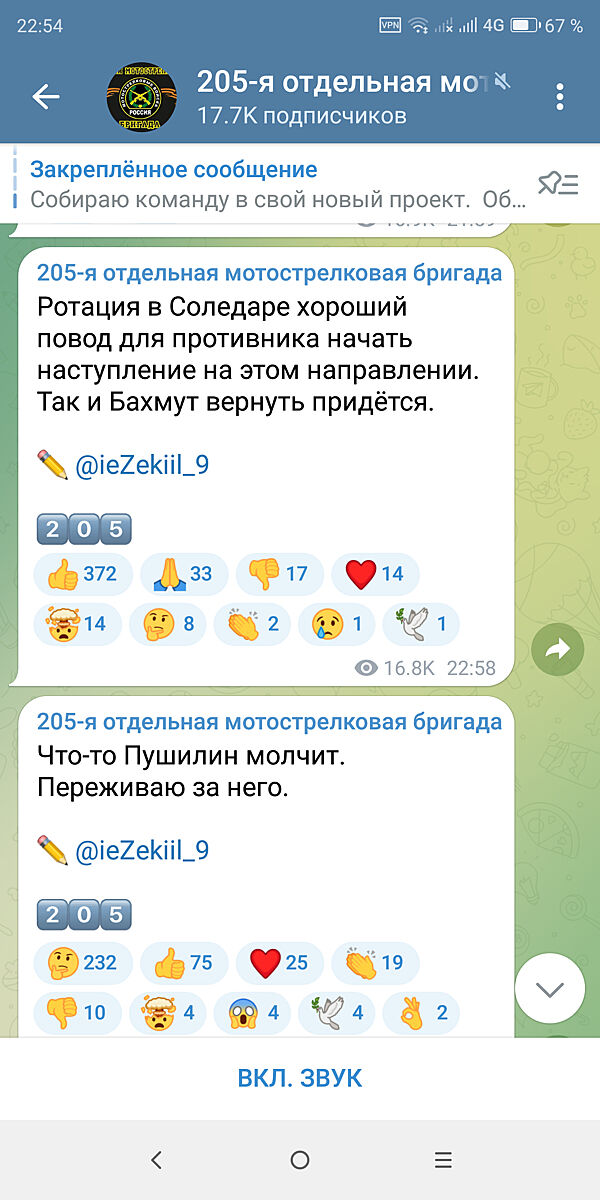The width and height of the screenshot is (600, 1200).
Task: Open the @ieZekiil_9 link in the Соледар post
Action: [x=140, y=465]
